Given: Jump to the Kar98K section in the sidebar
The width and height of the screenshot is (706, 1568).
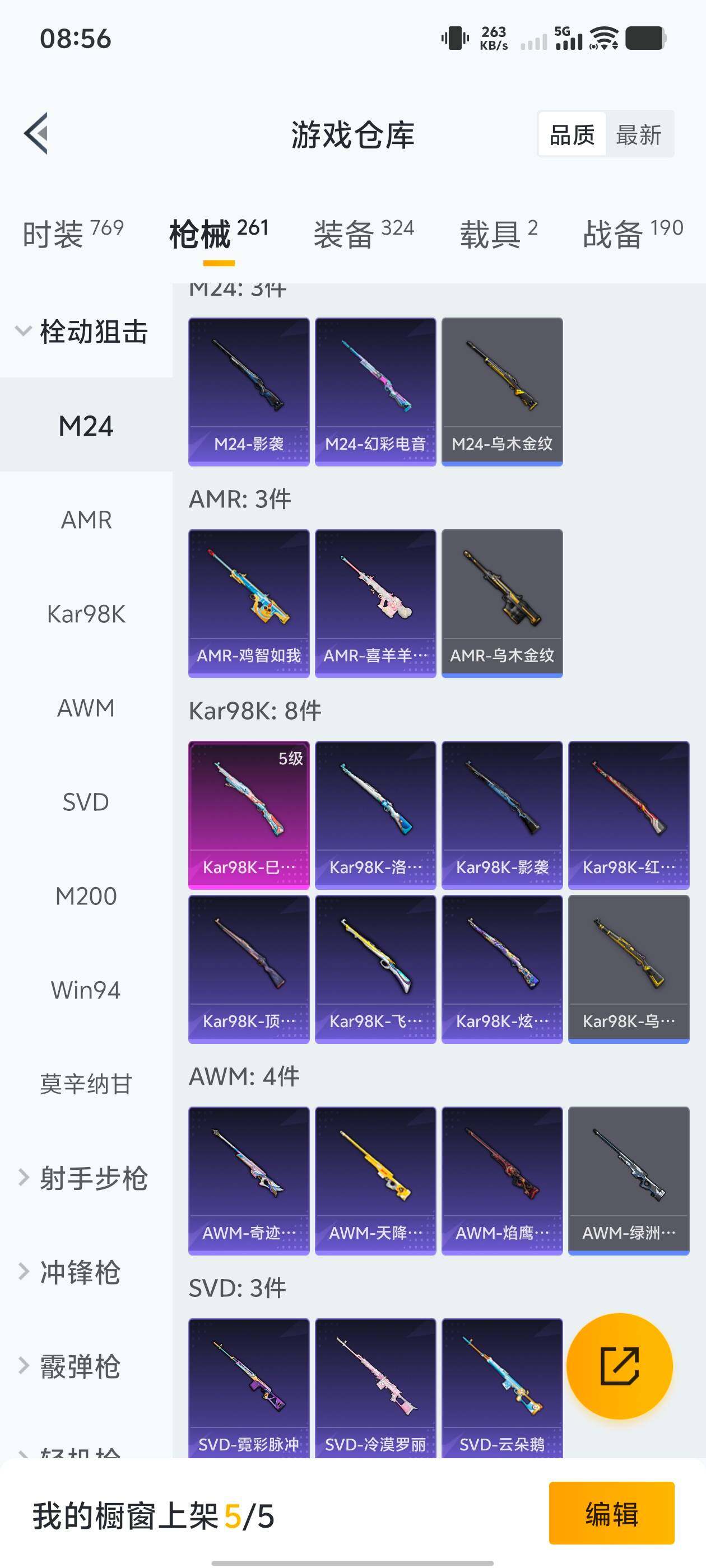Looking at the screenshot, I should coord(86,614).
